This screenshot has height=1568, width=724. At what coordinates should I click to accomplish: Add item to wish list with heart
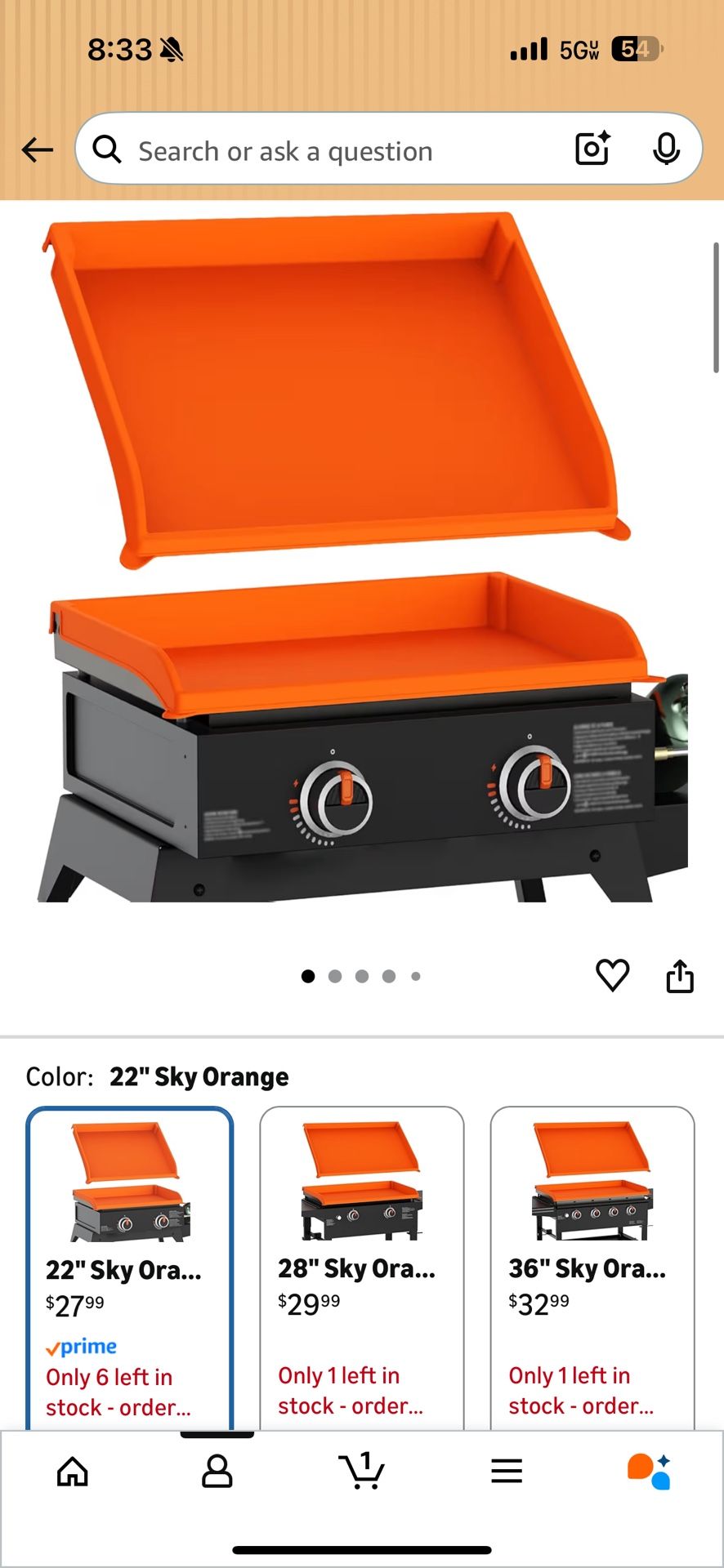coord(612,975)
